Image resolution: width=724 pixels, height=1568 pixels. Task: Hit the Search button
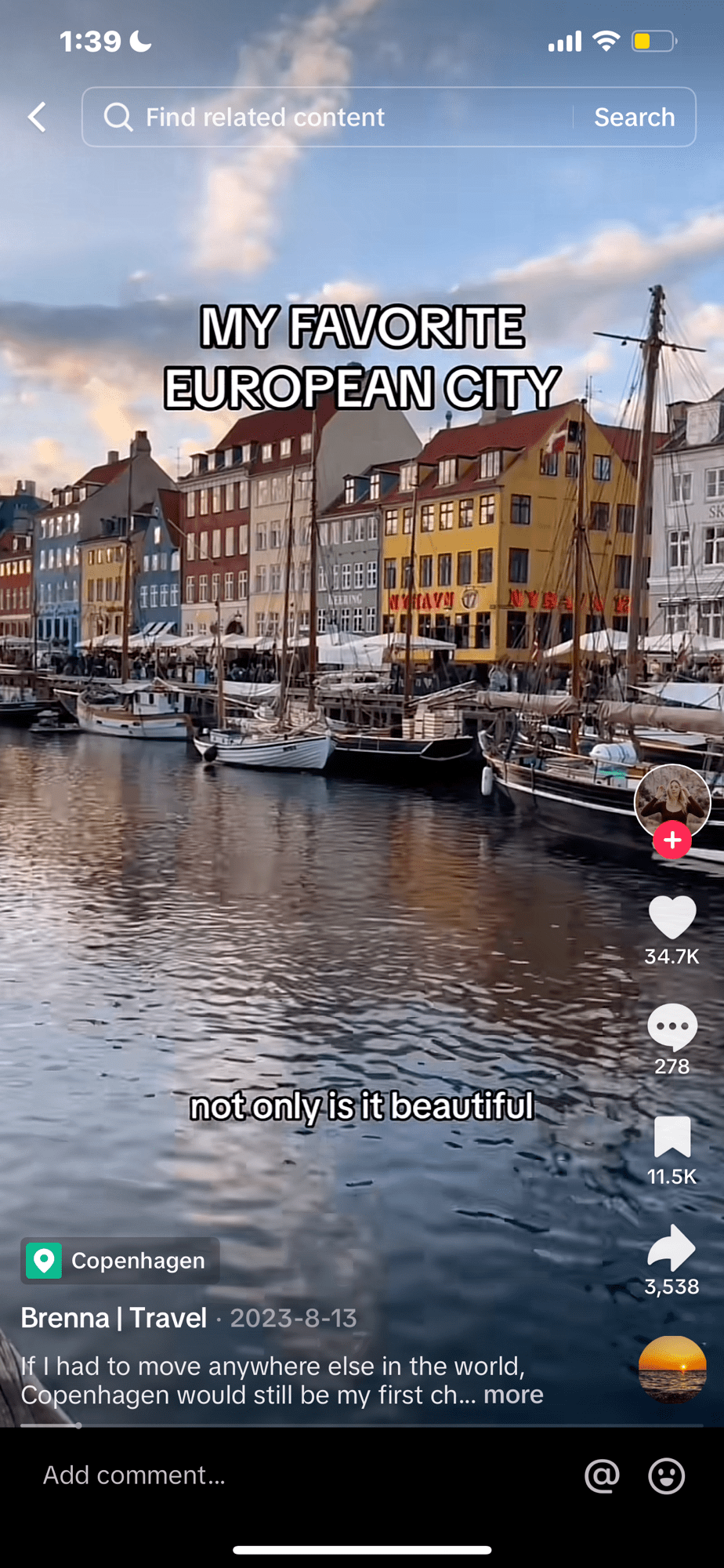[x=634, y=118]
